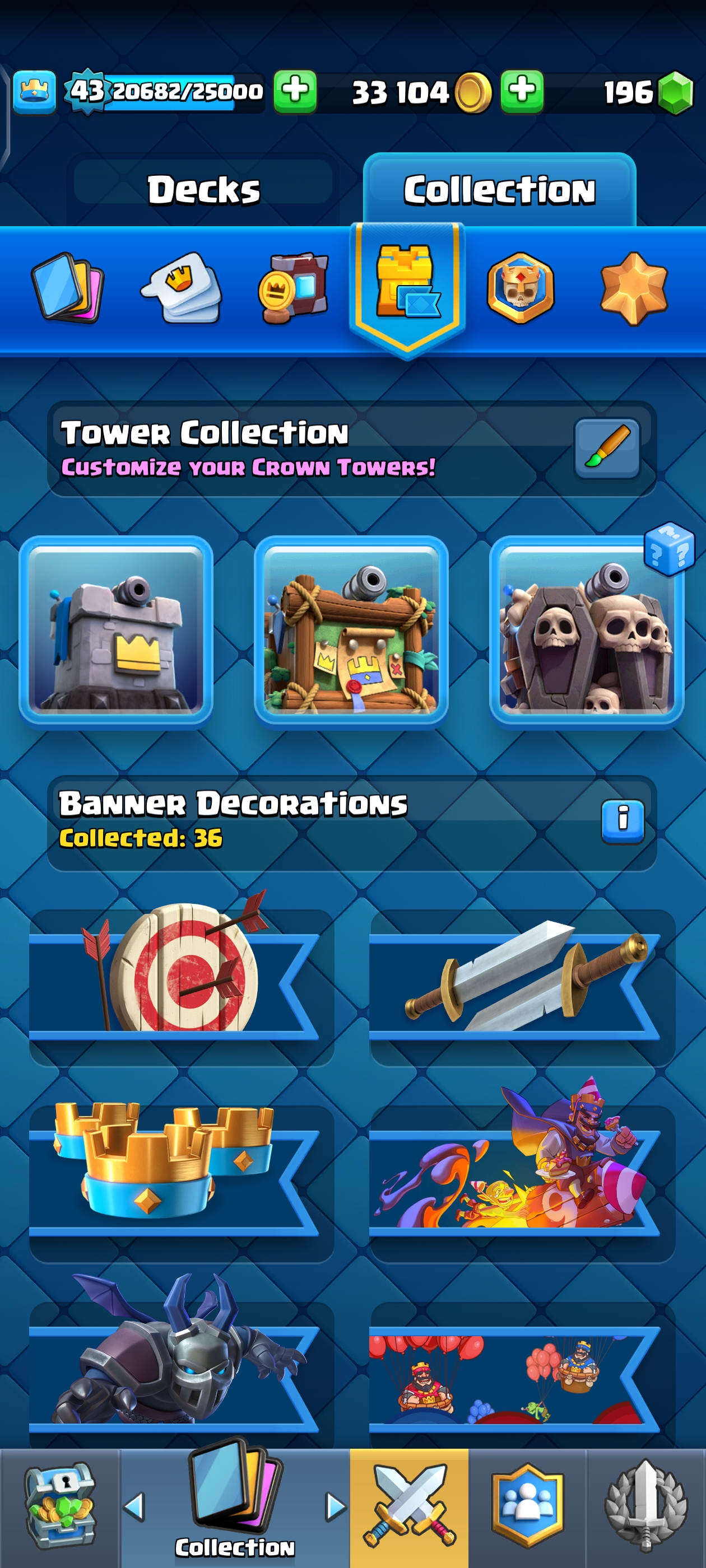Open the Clan social tab
The image size is (706, 1568).
click(527, 1507)
